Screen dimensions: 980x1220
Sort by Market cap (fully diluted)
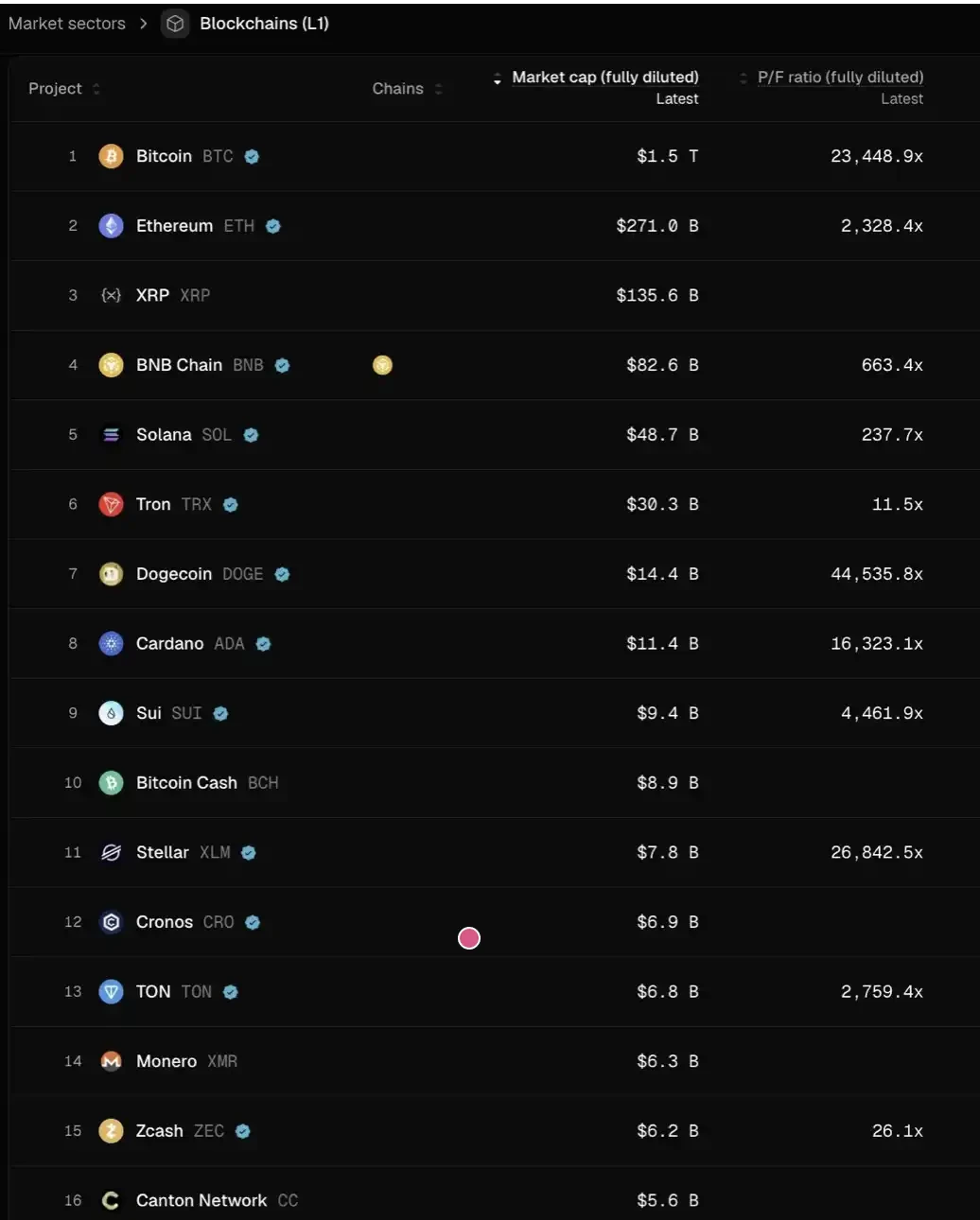tap(604, 78)
